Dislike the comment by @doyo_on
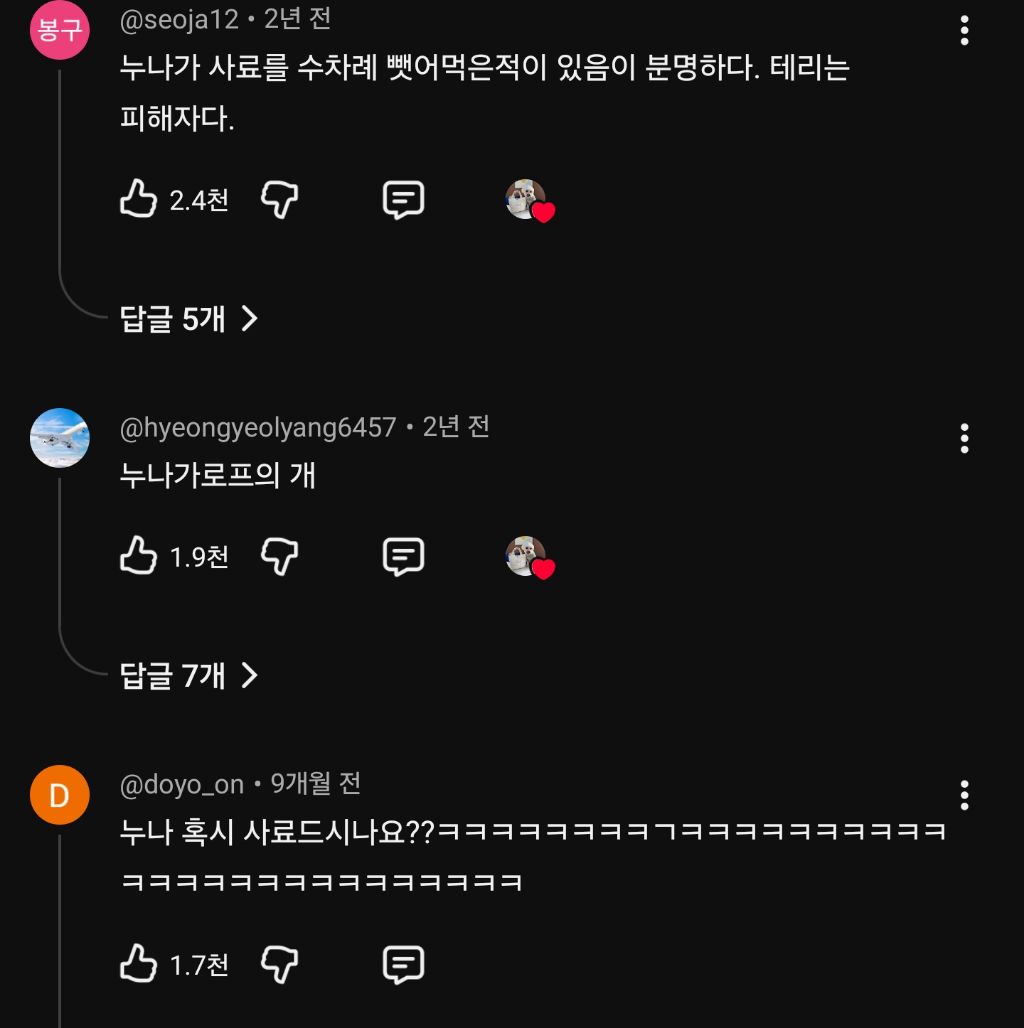 [280, 964]
